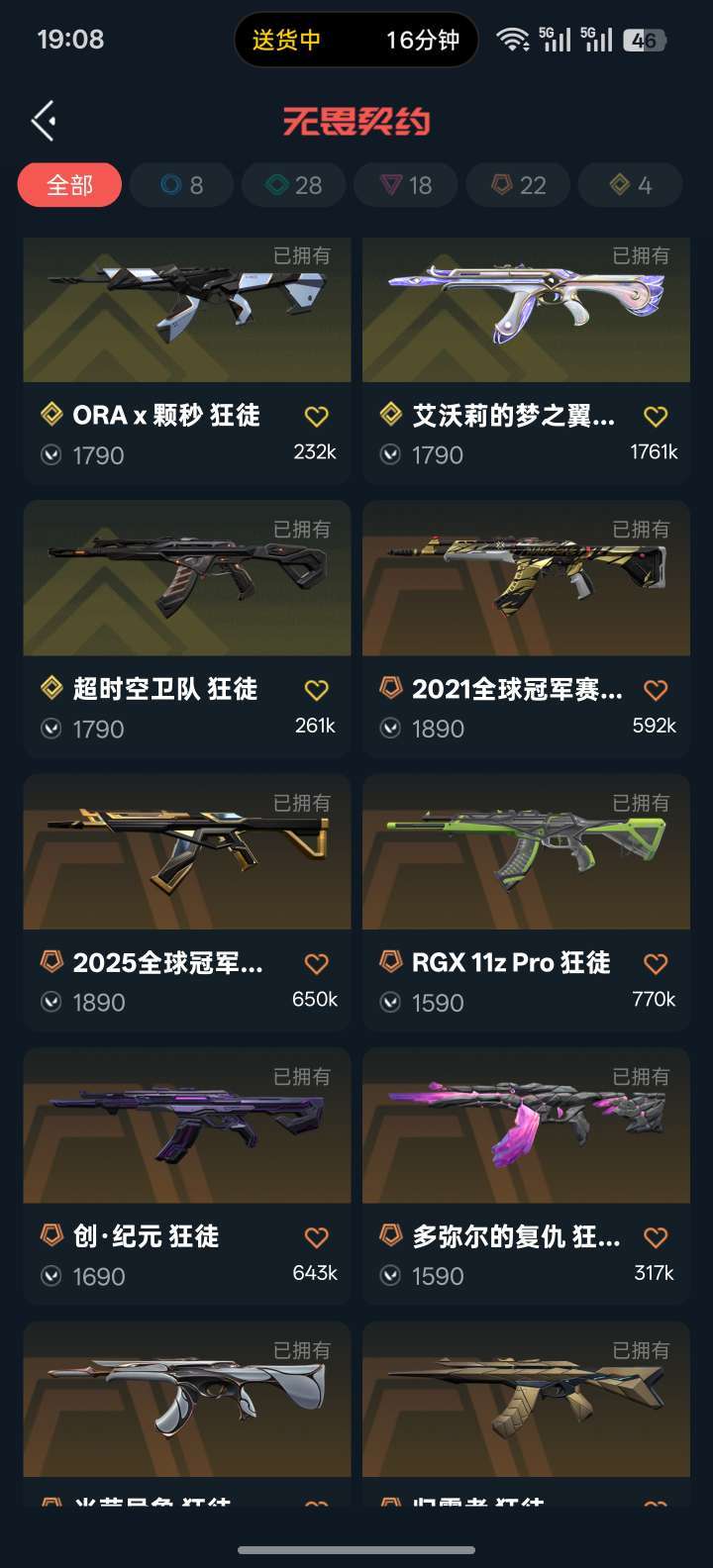Filter by the tier showing 8 skins
Viewport: 713px width, 1568px height.
point(182,185)
